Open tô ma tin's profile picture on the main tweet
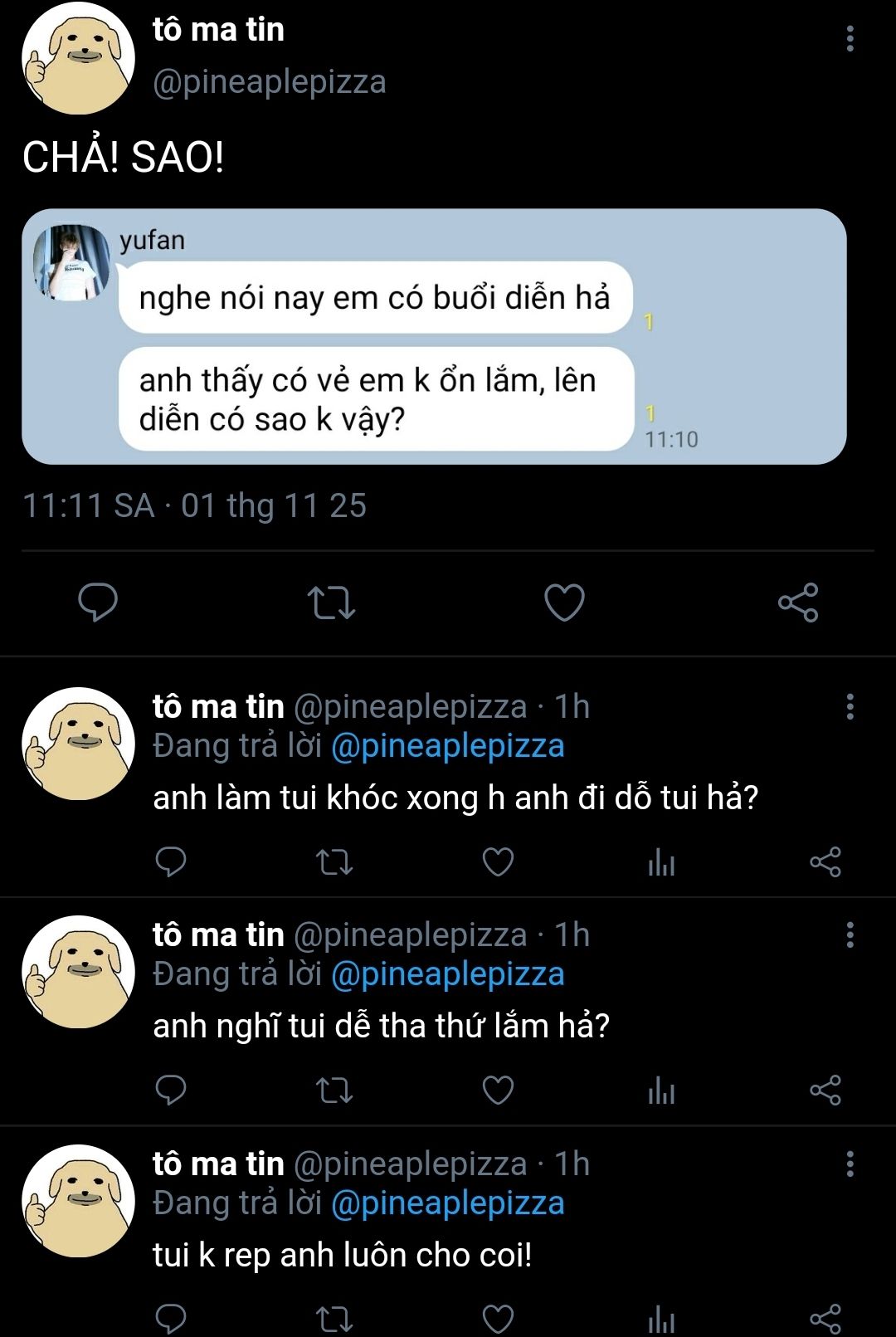This screenshot has height=1337, width=896. 78,56
